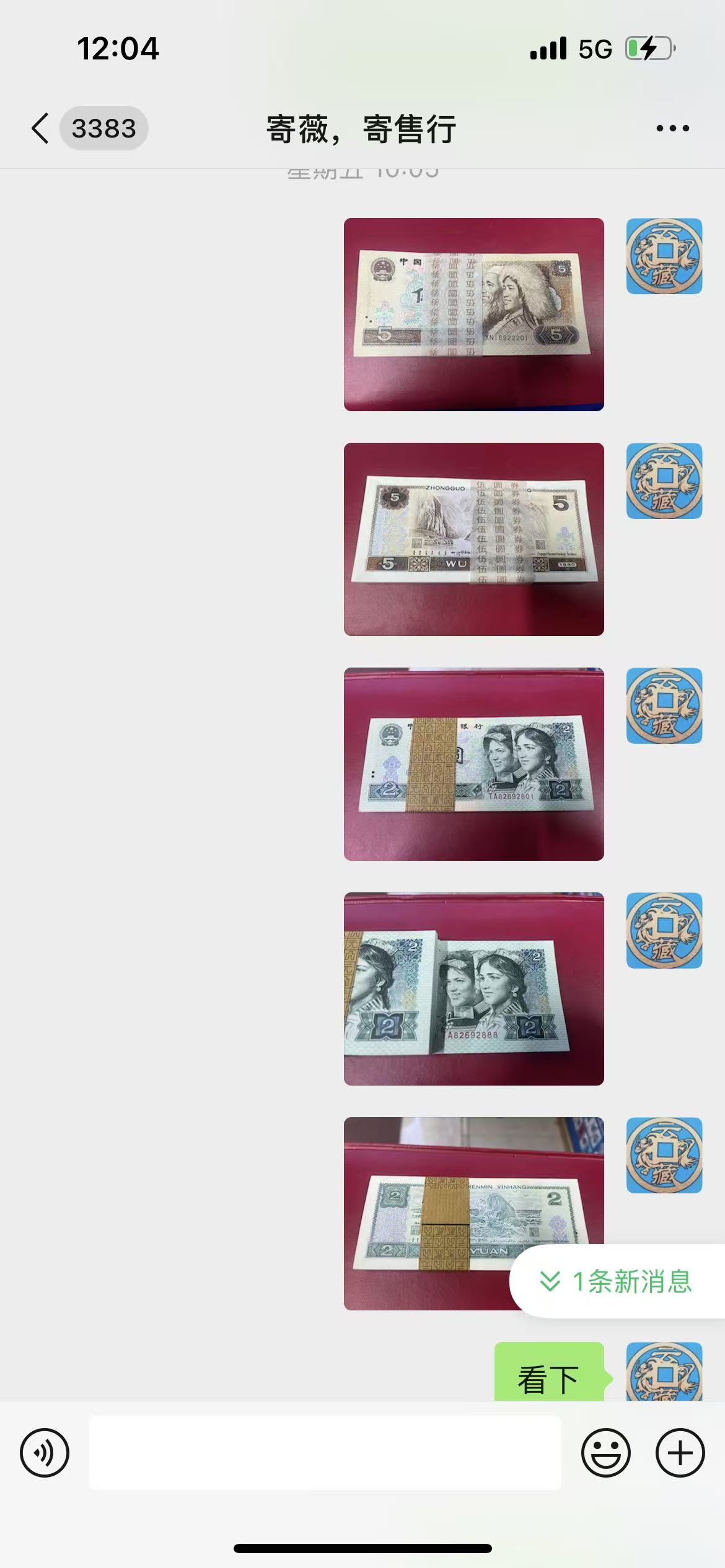View the 5 yuan back side WU photo
Viewport: 725px width, 1568px height.
tap(473, 539)
